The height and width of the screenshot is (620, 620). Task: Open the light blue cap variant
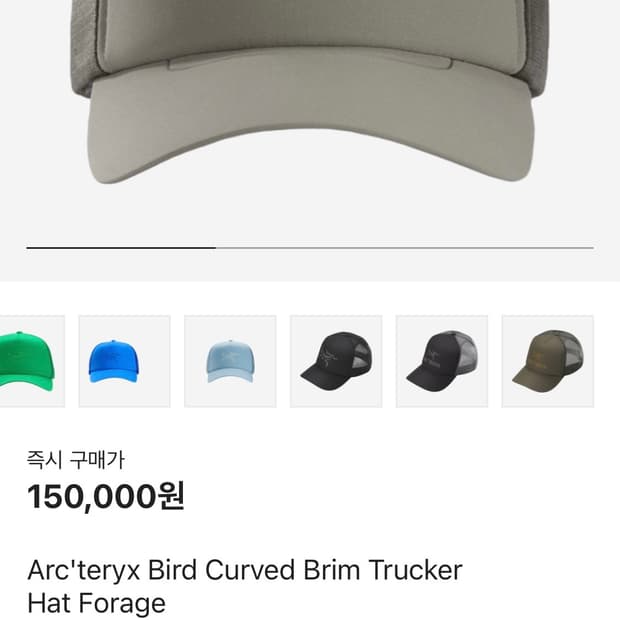pyautogui.click(x=230, y=361)
